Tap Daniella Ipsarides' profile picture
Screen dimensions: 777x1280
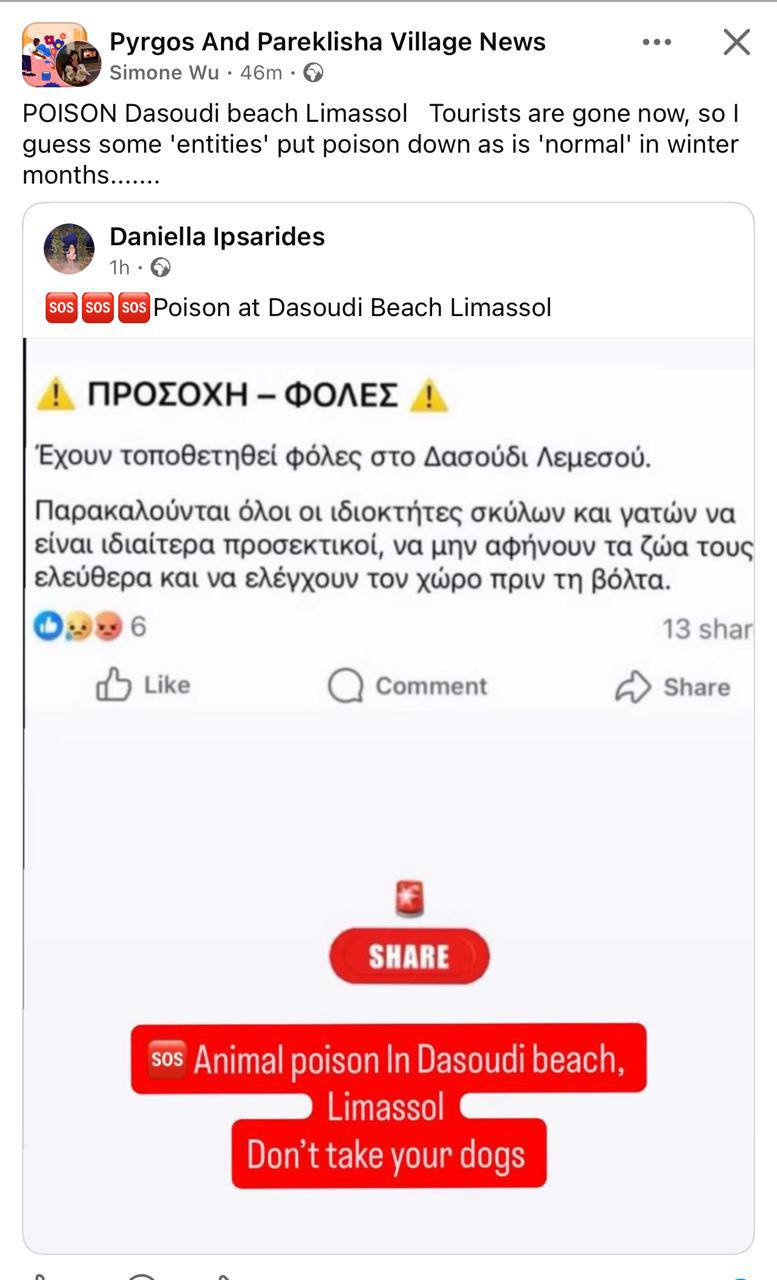point(69,249)
